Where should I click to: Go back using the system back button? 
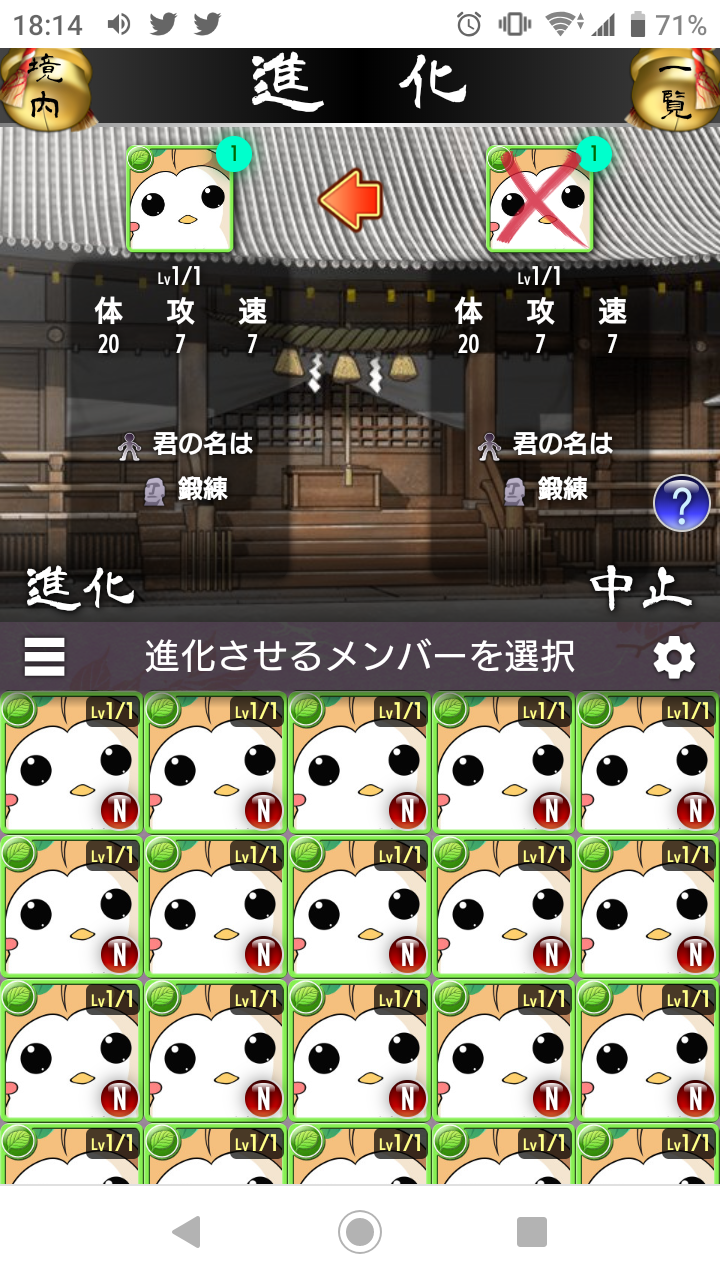187,1232
